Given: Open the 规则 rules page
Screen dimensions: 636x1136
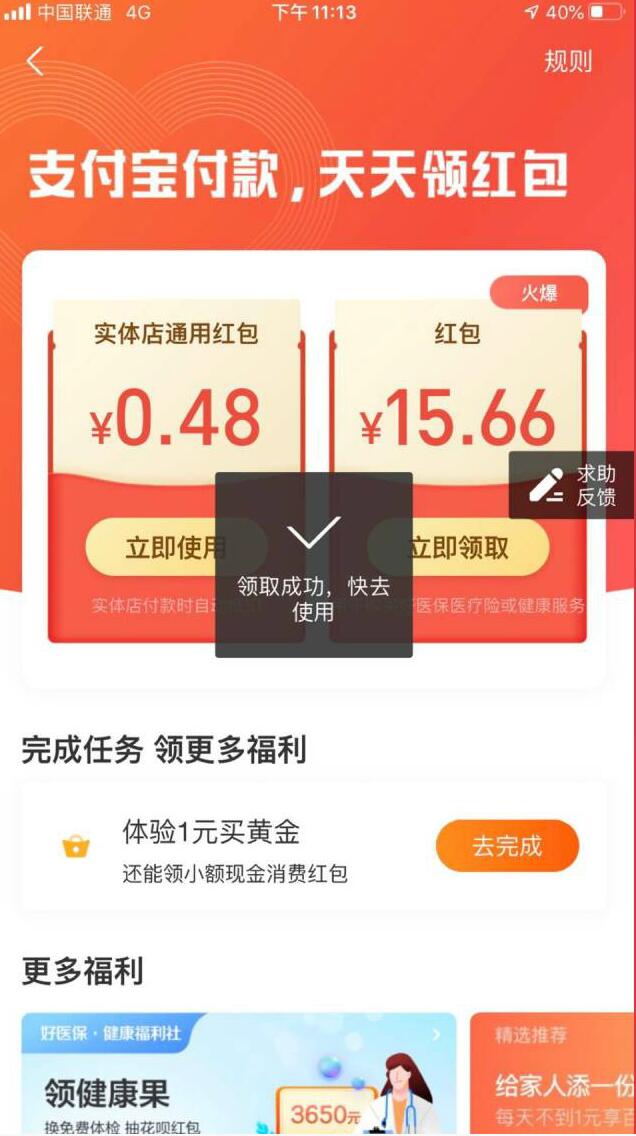Looking at the screenshot, I should coord(568,62).
